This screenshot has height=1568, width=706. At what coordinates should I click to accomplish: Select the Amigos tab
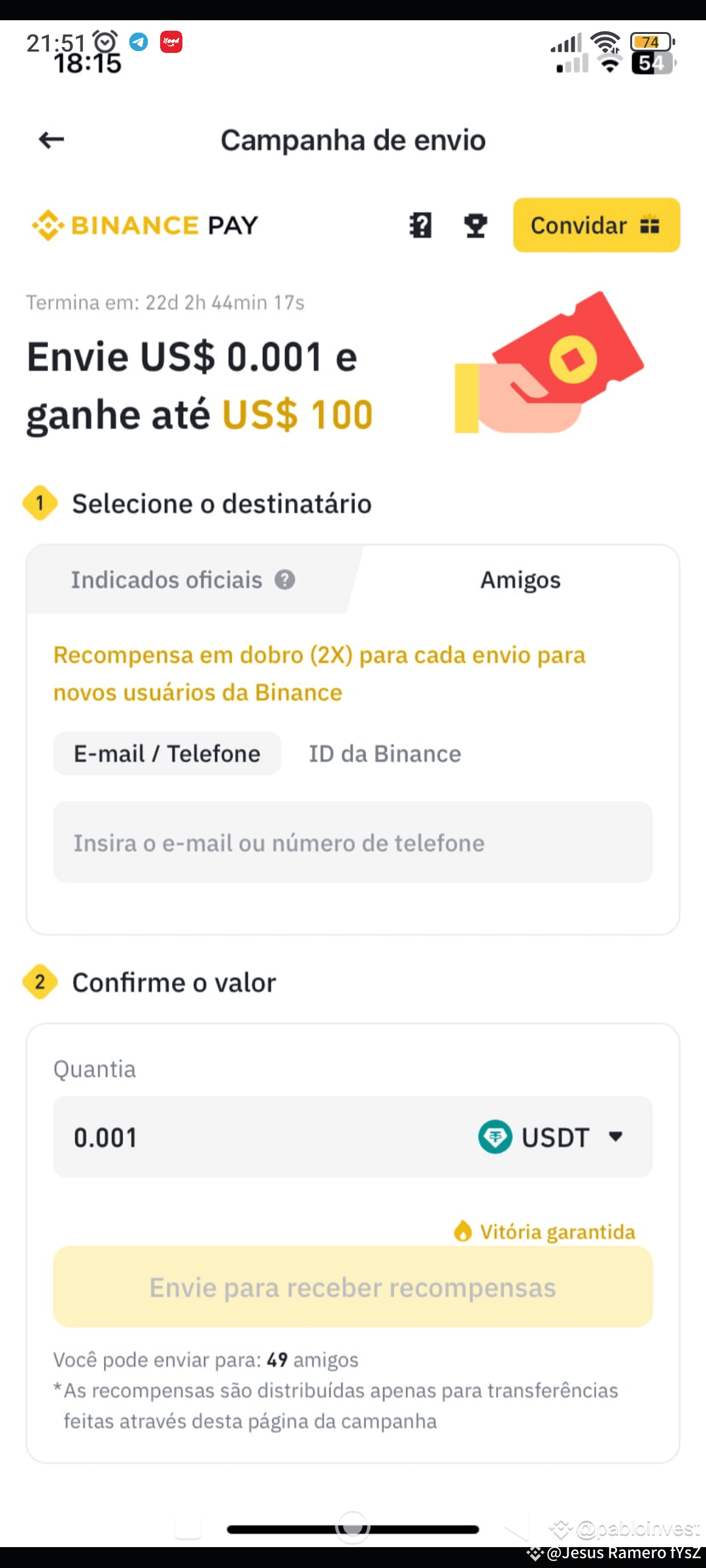(x=520, y=580)
